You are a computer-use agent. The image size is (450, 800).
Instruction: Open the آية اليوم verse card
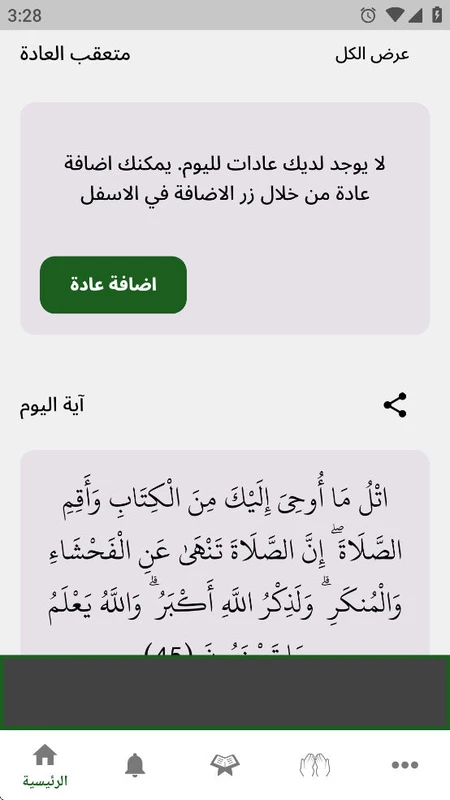(x=225, y=553)
